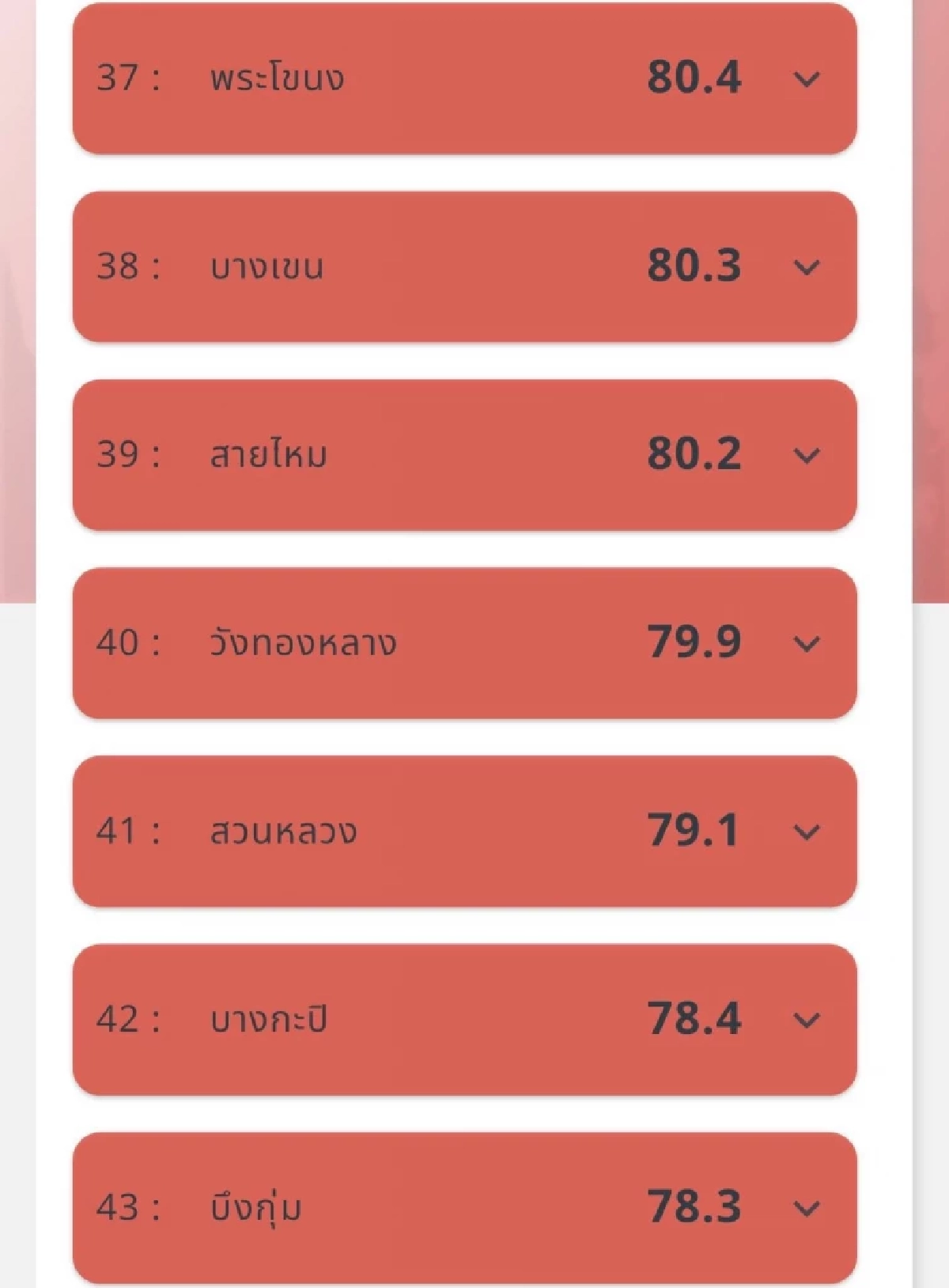Select the บึงกุ่ม district card
Screen dimensions: 949x1288
click(467, 1207)
